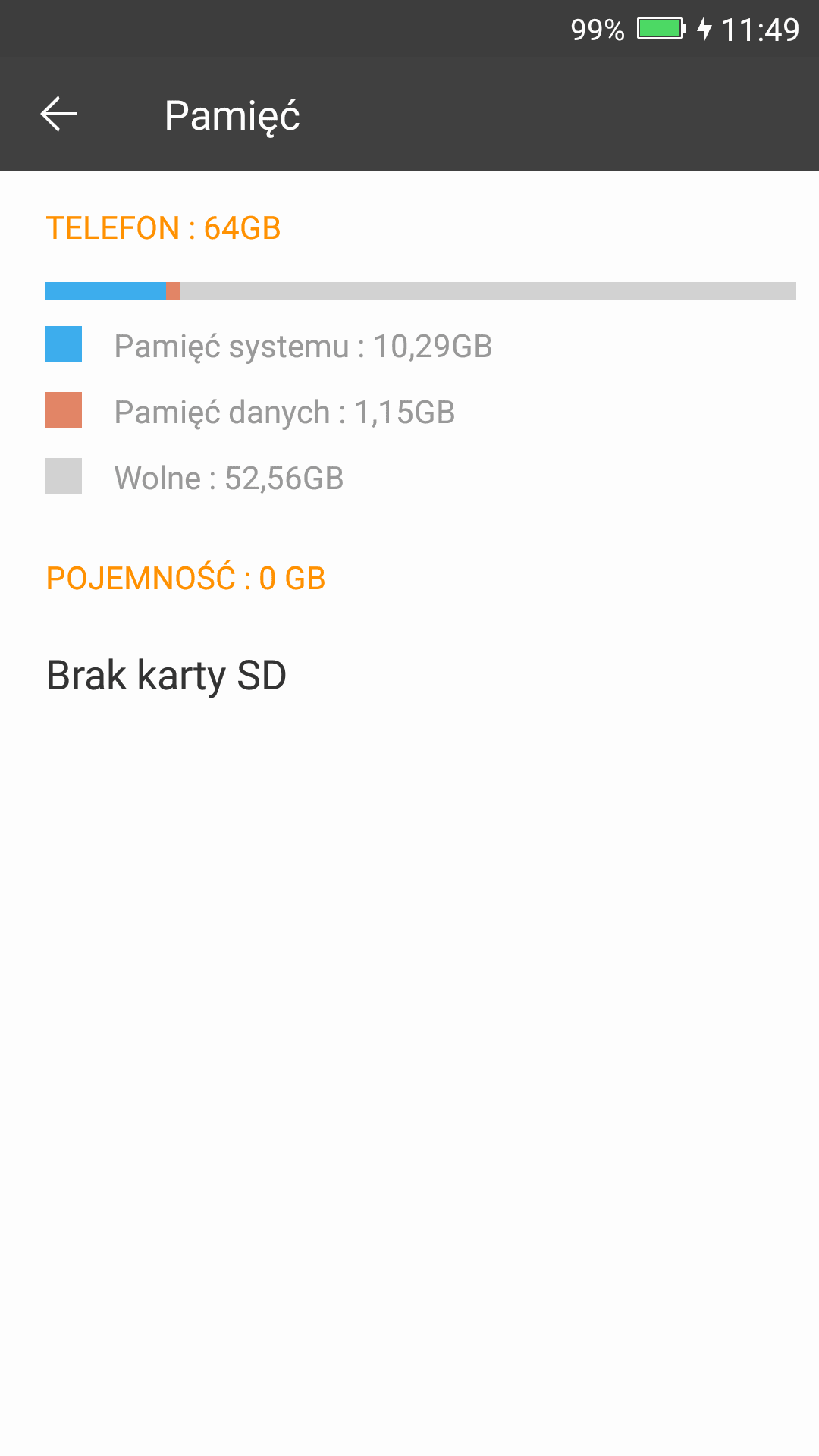Screen dimensions: 819x1456
Task: Go back from the Pamięć screen
Action: click(58, 115)
